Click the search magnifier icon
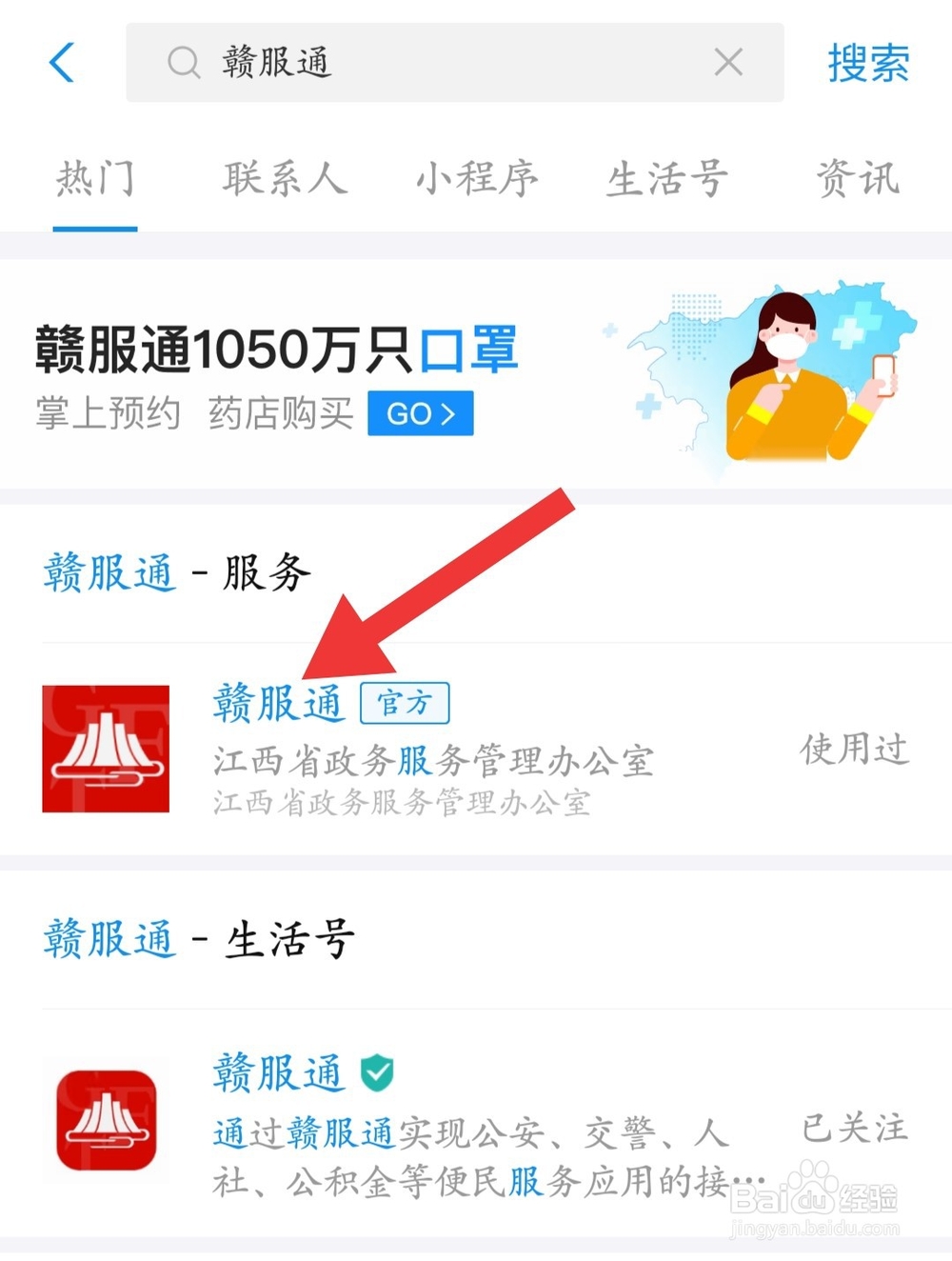952x1261 pixels. click(182, 63)
